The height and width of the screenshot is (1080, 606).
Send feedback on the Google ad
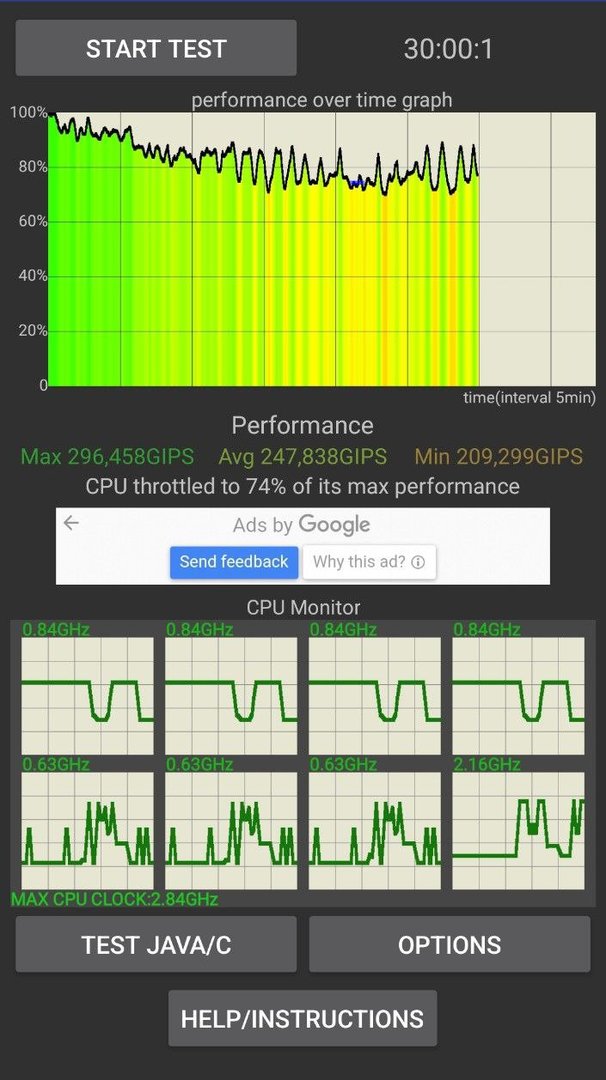click(234, 562)
